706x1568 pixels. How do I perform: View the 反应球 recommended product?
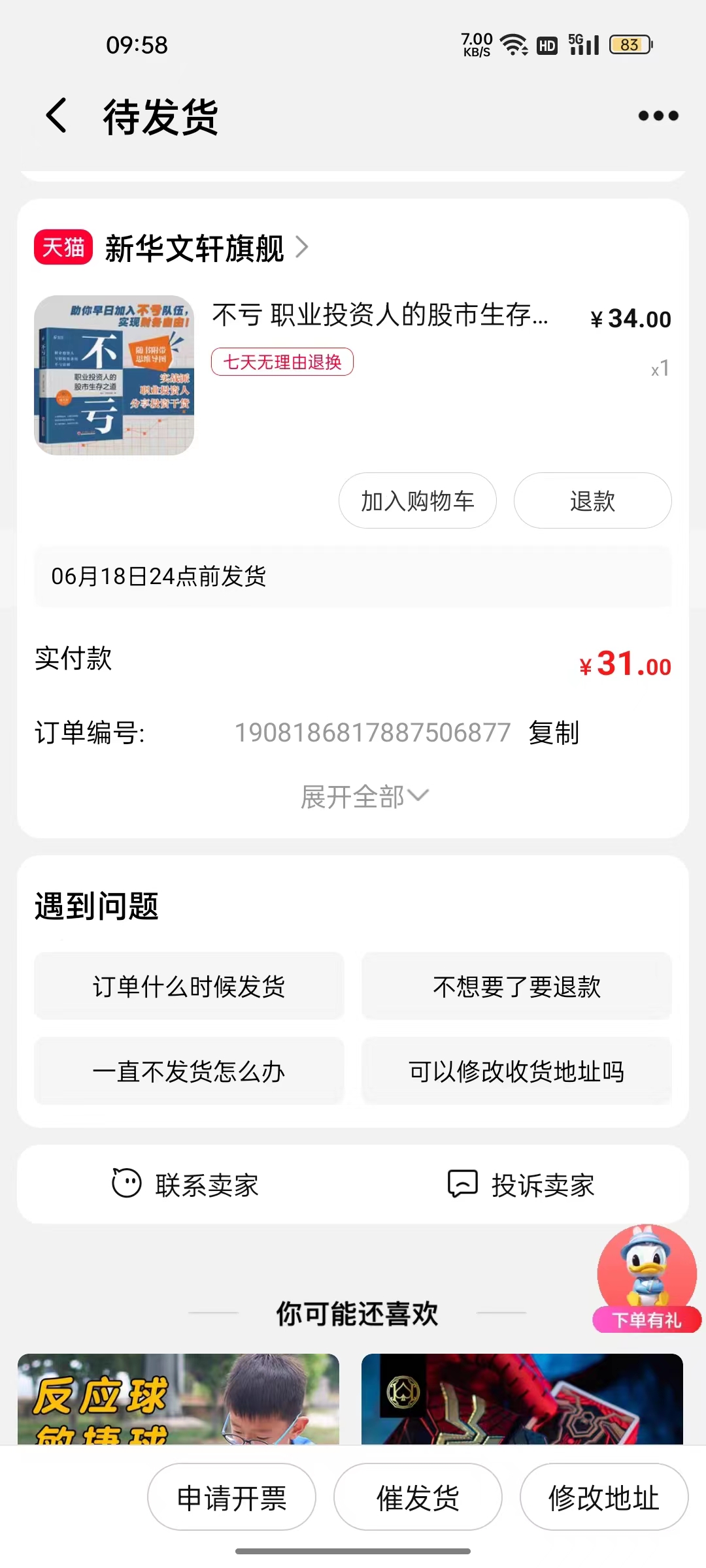click(178, 1398)
